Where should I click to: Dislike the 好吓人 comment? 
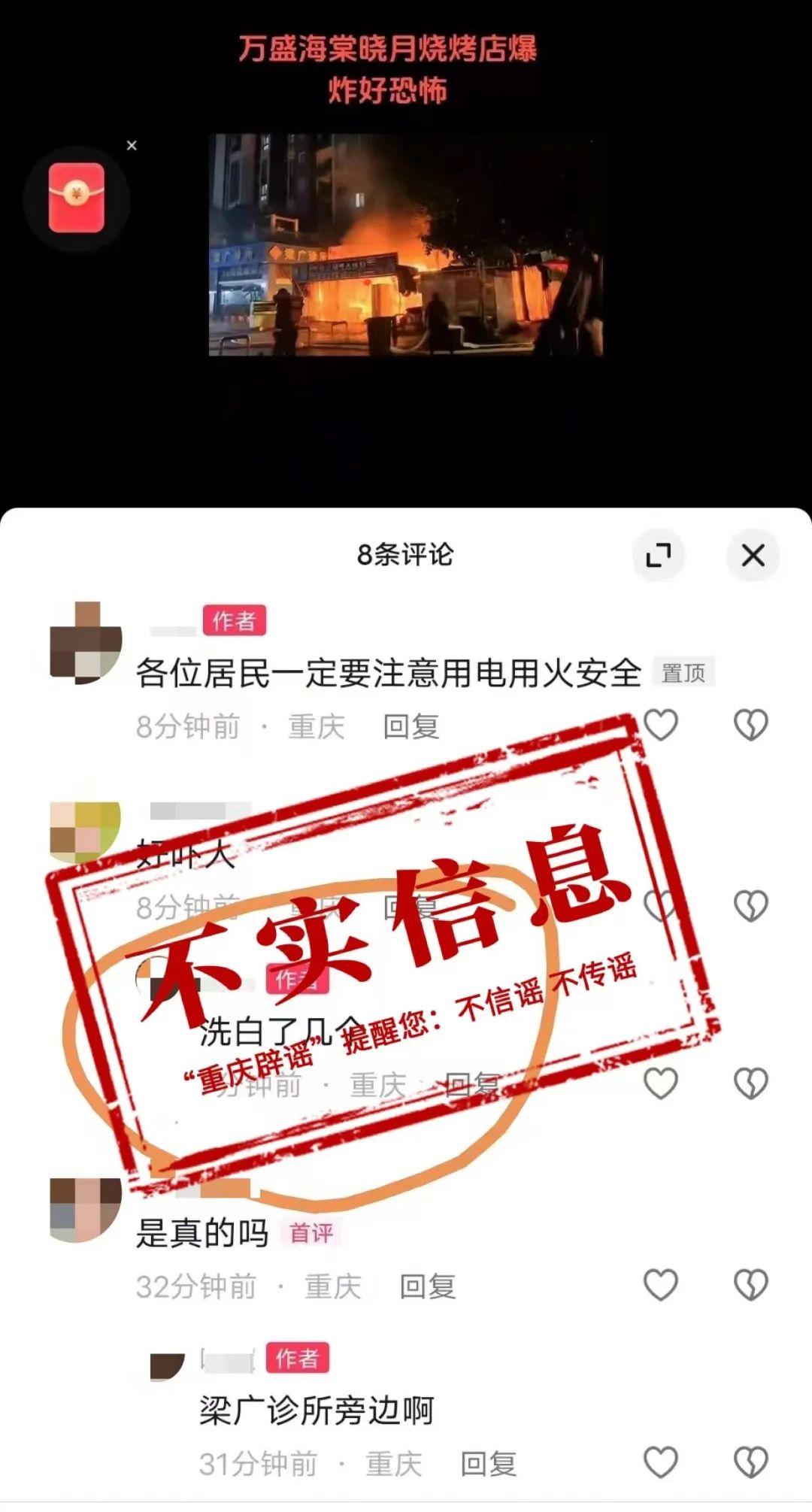(x=750, y=906)
